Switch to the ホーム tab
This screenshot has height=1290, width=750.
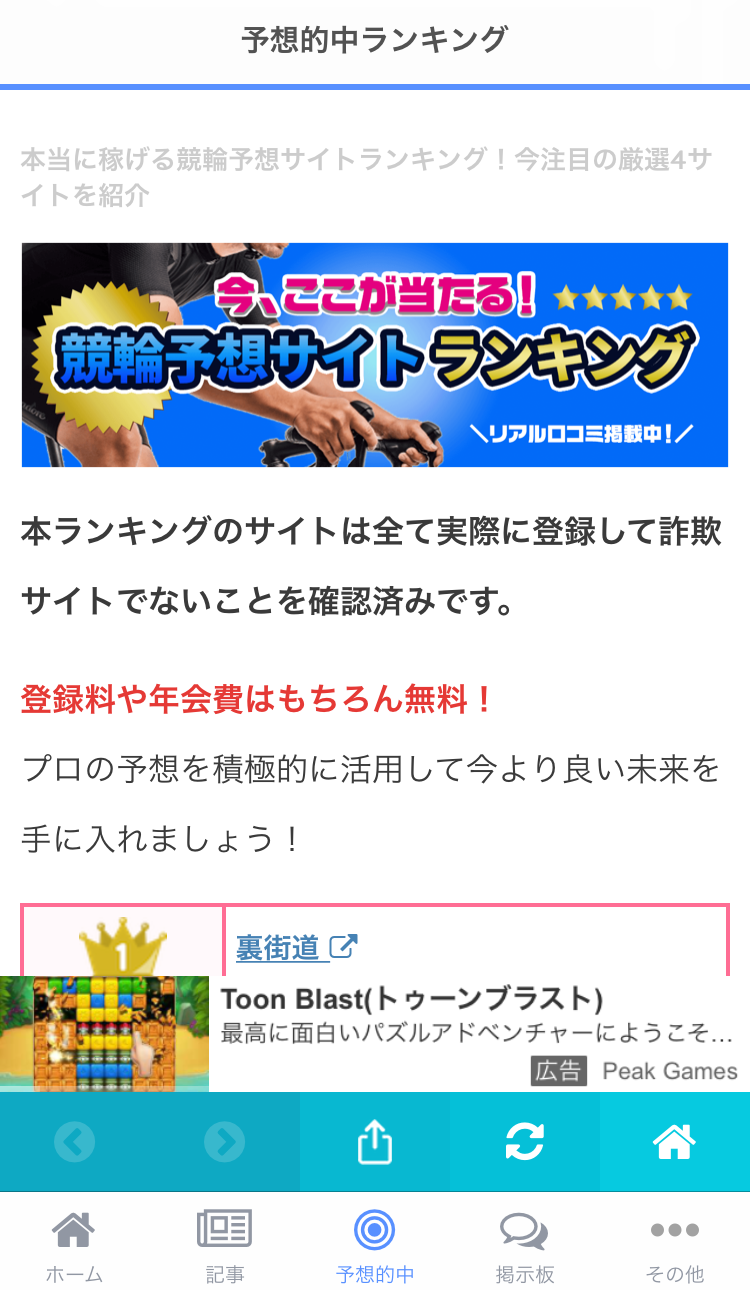(x=75, y=1245)
